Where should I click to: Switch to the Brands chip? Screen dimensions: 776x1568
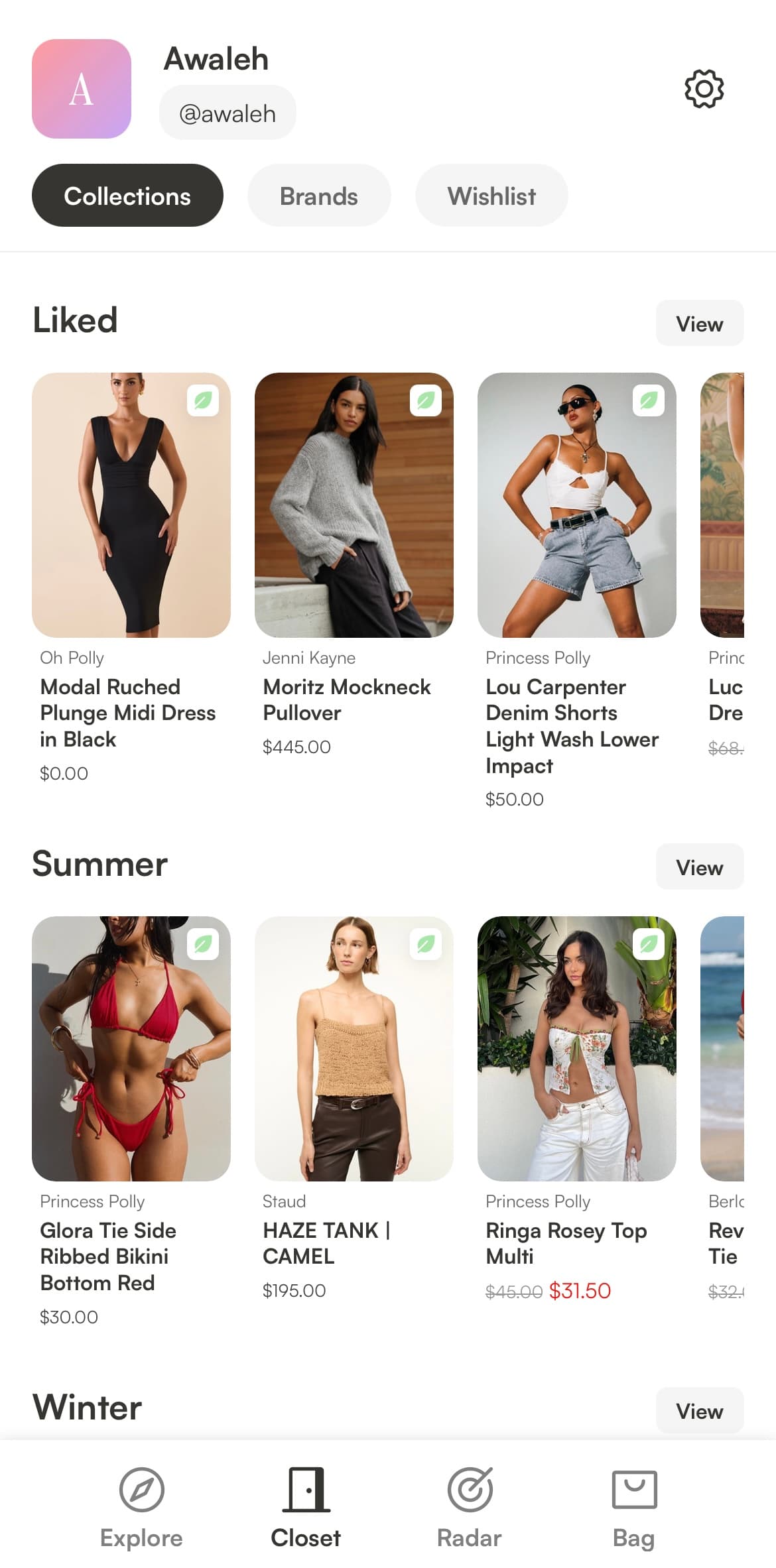(319, 196)
